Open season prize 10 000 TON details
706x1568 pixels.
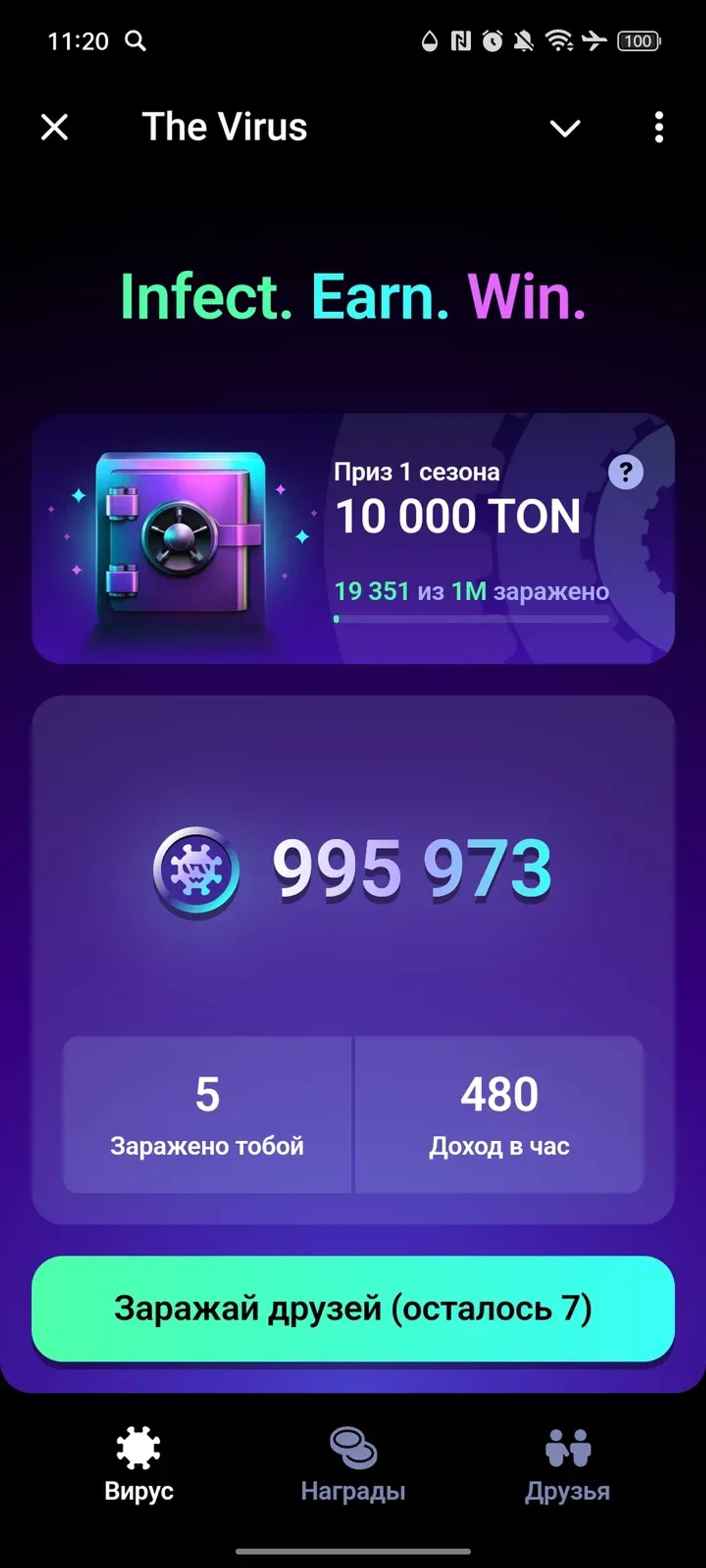pos(459,517)
